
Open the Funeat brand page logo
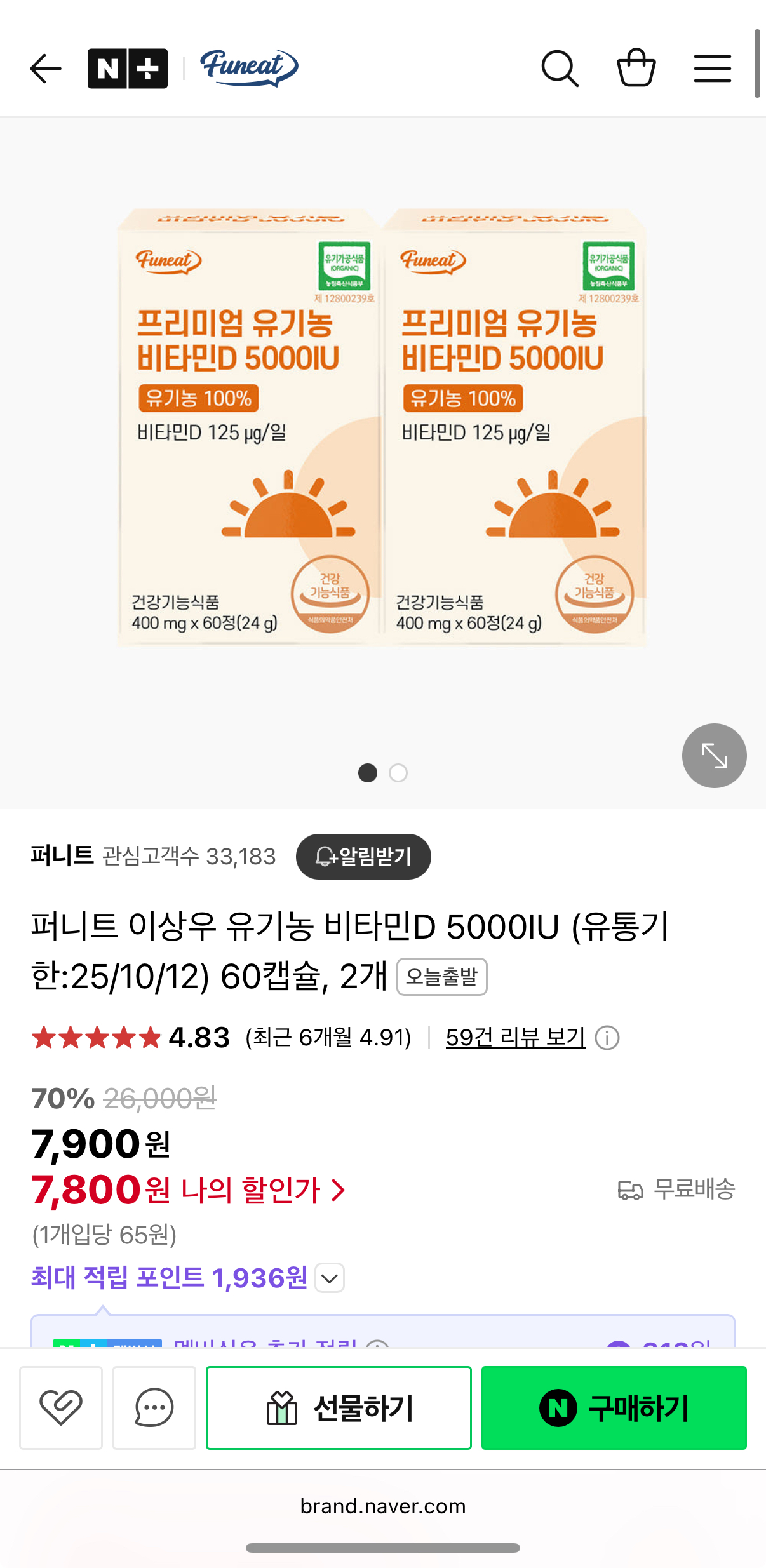coord(249,68)
